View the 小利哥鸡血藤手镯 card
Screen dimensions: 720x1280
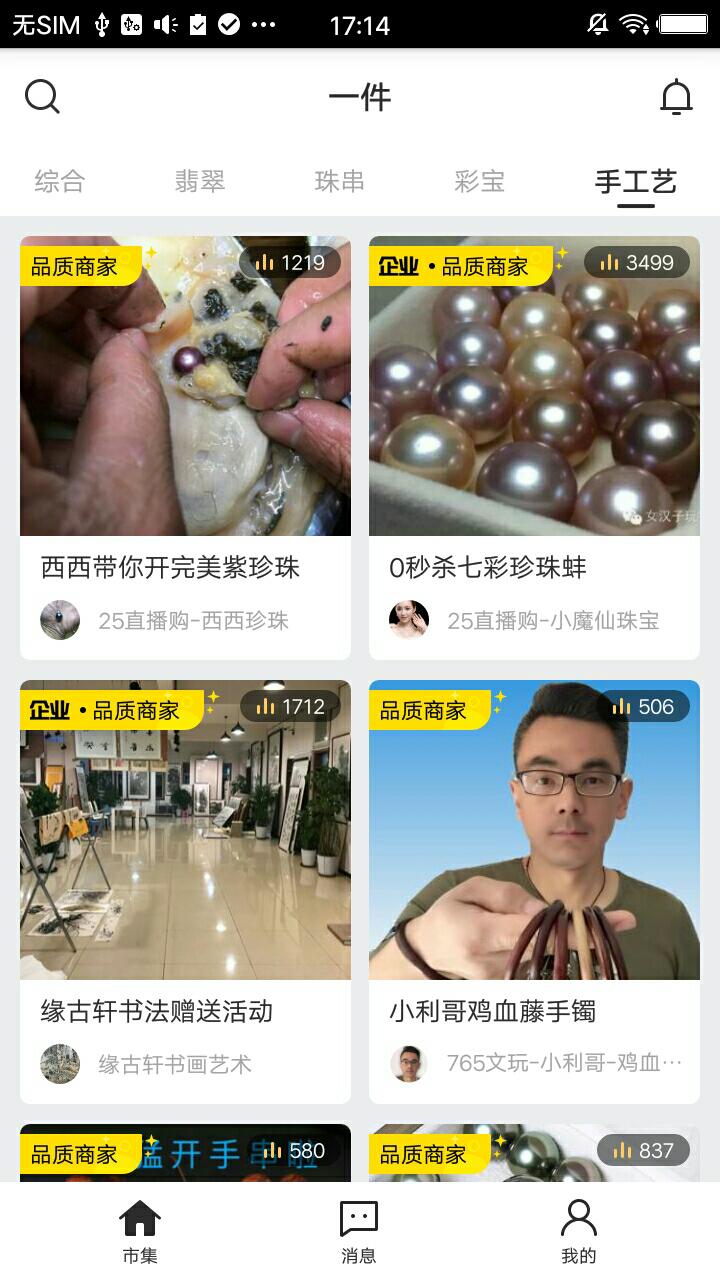(534, 891)
